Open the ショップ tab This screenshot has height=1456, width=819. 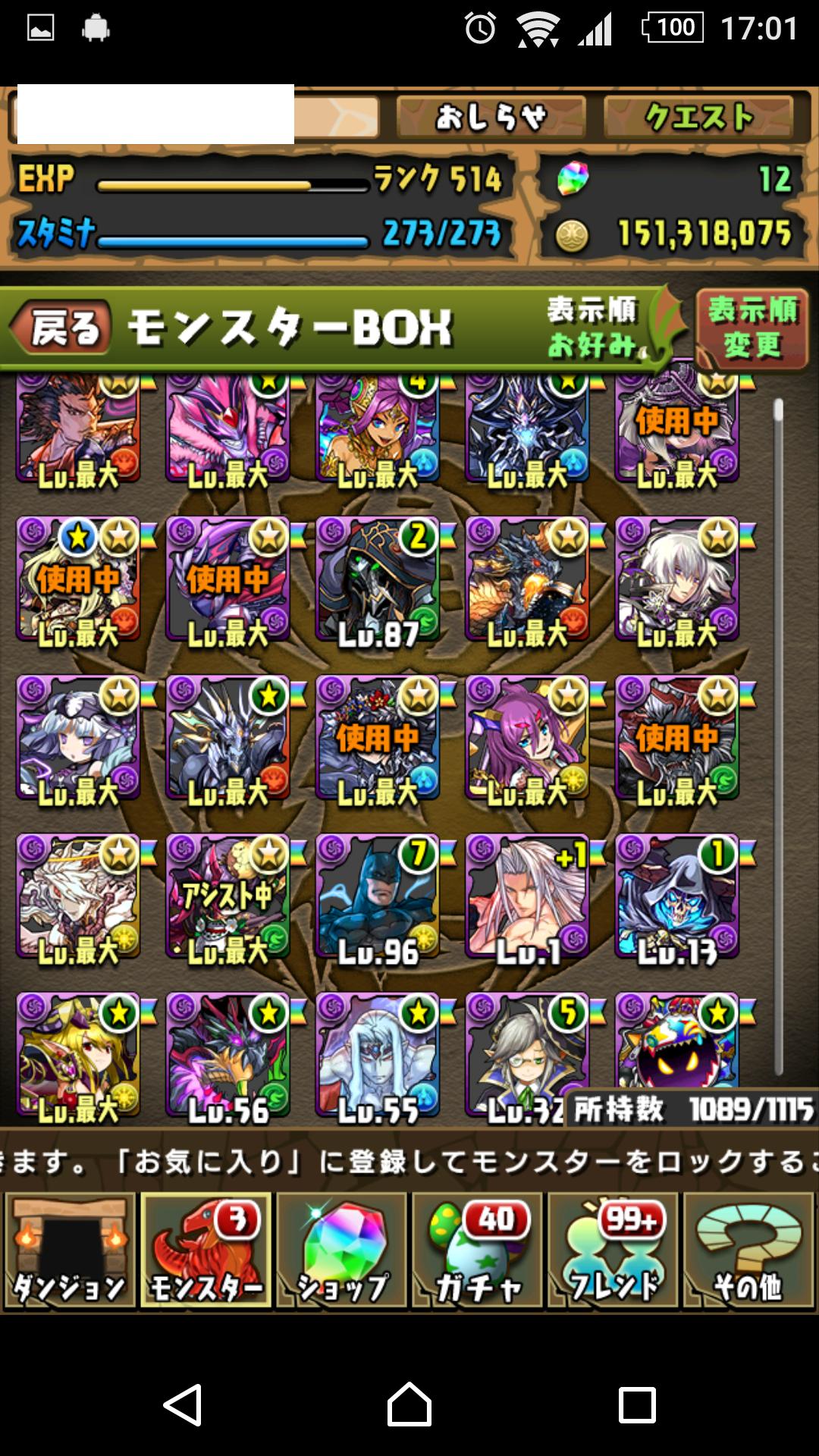(342, 1250)
